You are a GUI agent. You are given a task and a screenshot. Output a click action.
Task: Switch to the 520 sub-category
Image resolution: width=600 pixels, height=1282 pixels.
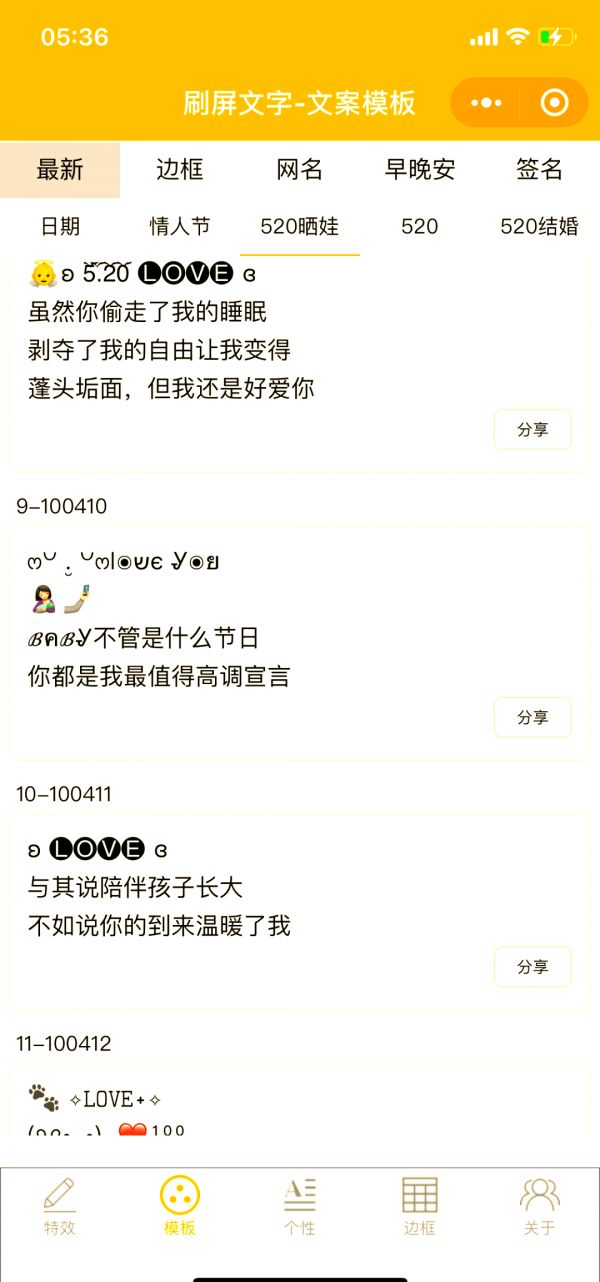pos(419,227)
